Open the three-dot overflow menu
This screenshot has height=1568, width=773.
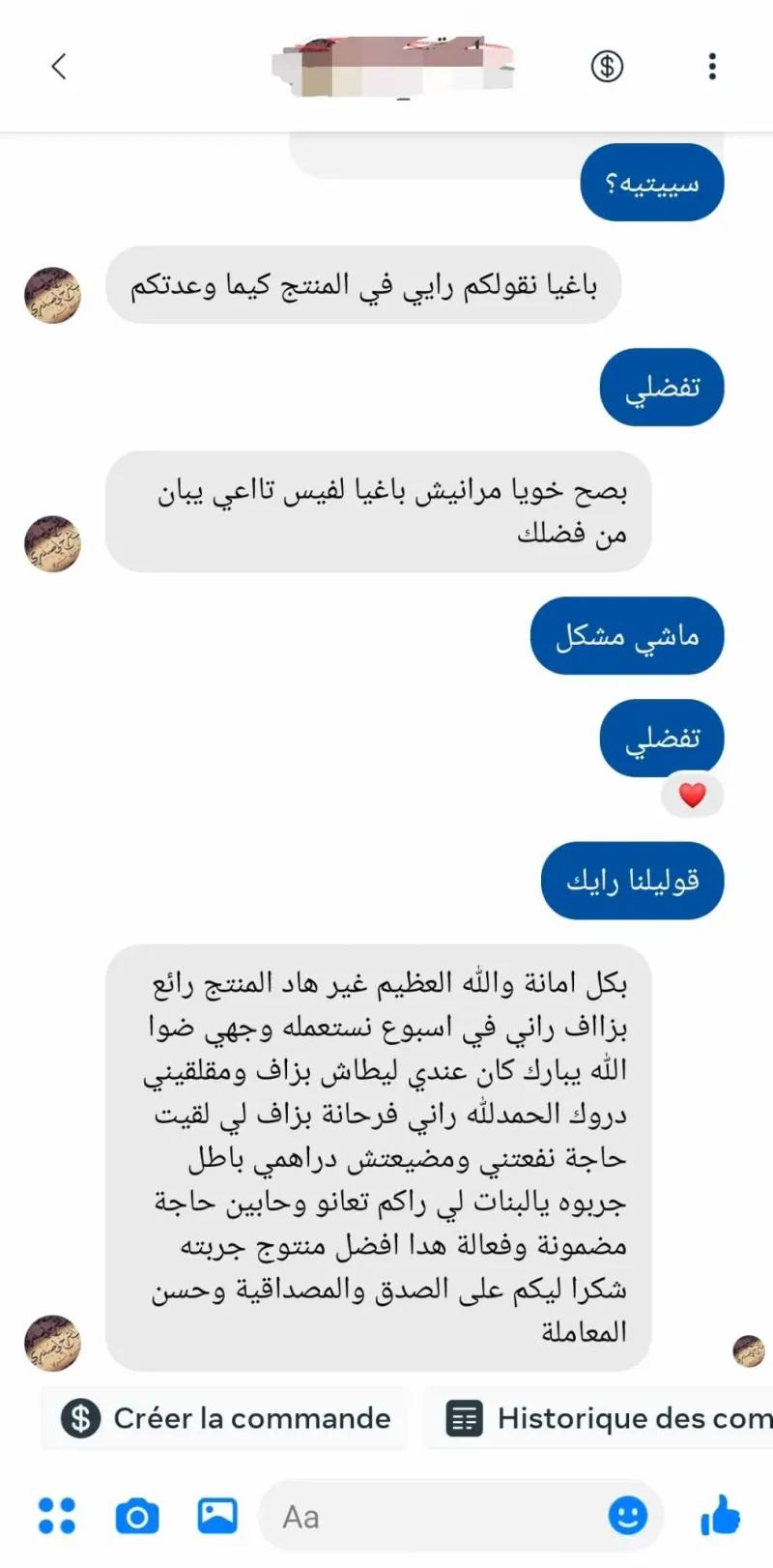tap(712, 67)
